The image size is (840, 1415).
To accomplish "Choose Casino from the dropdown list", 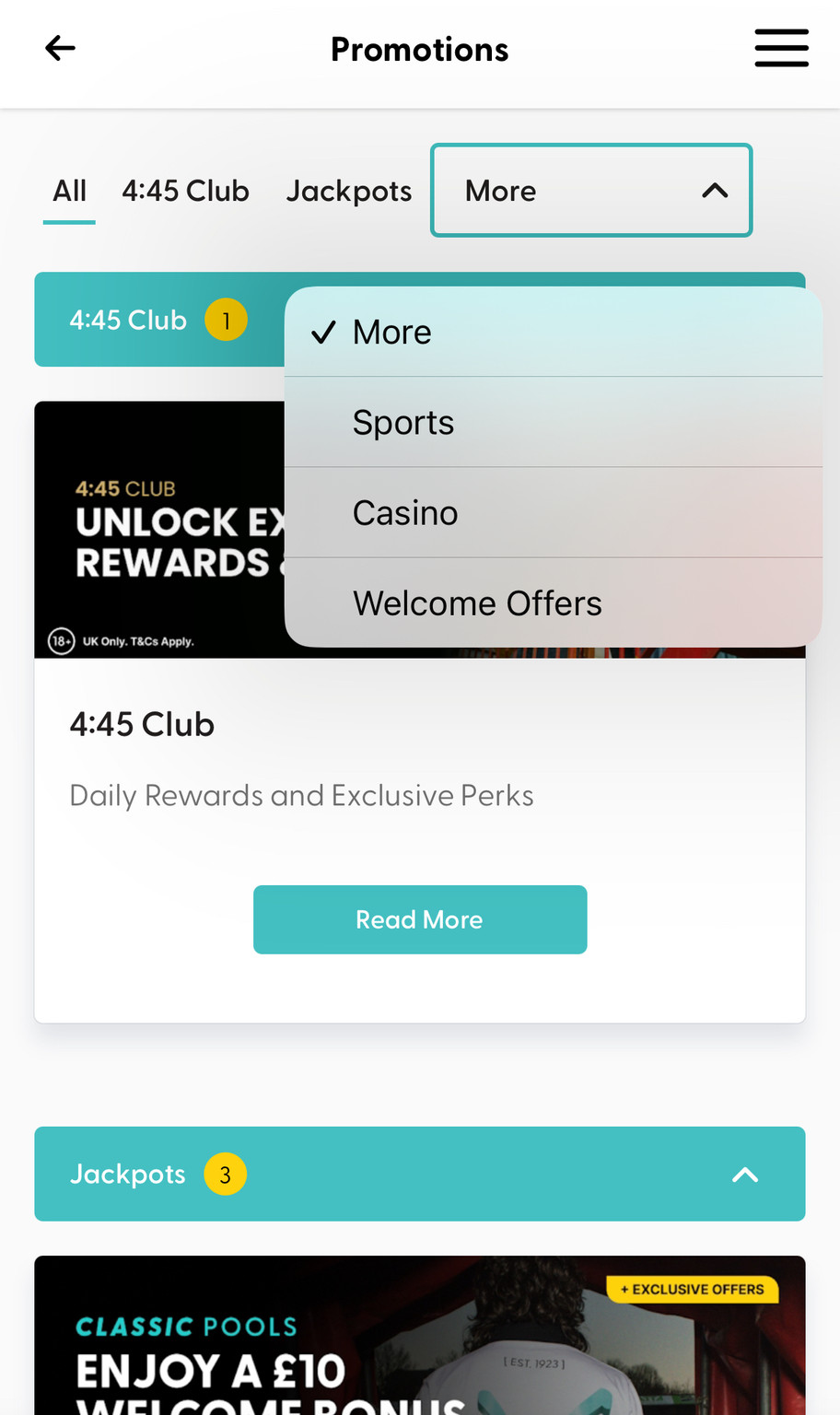I will click(553, 513).
